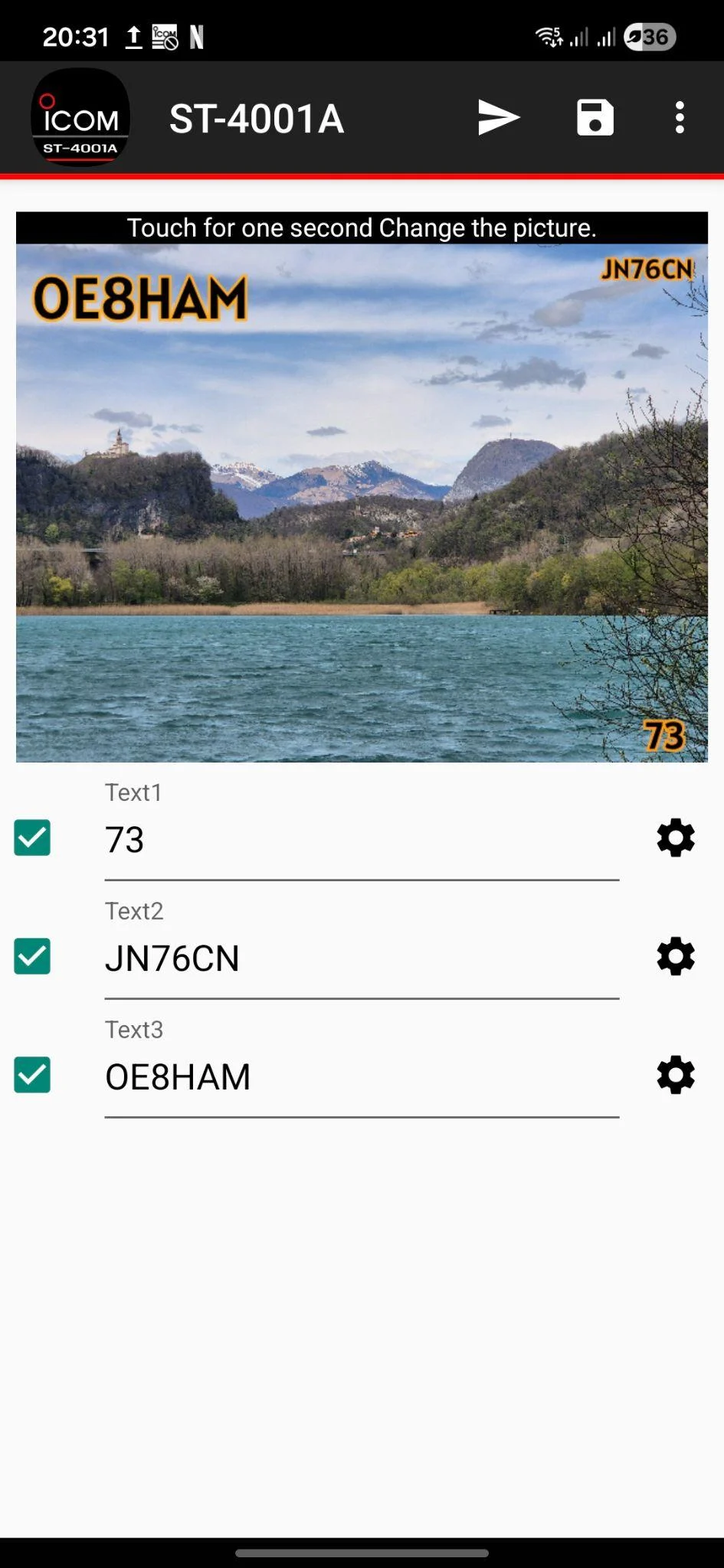Edit the Text2 field containing JN76CN

(x=360, y=959)
